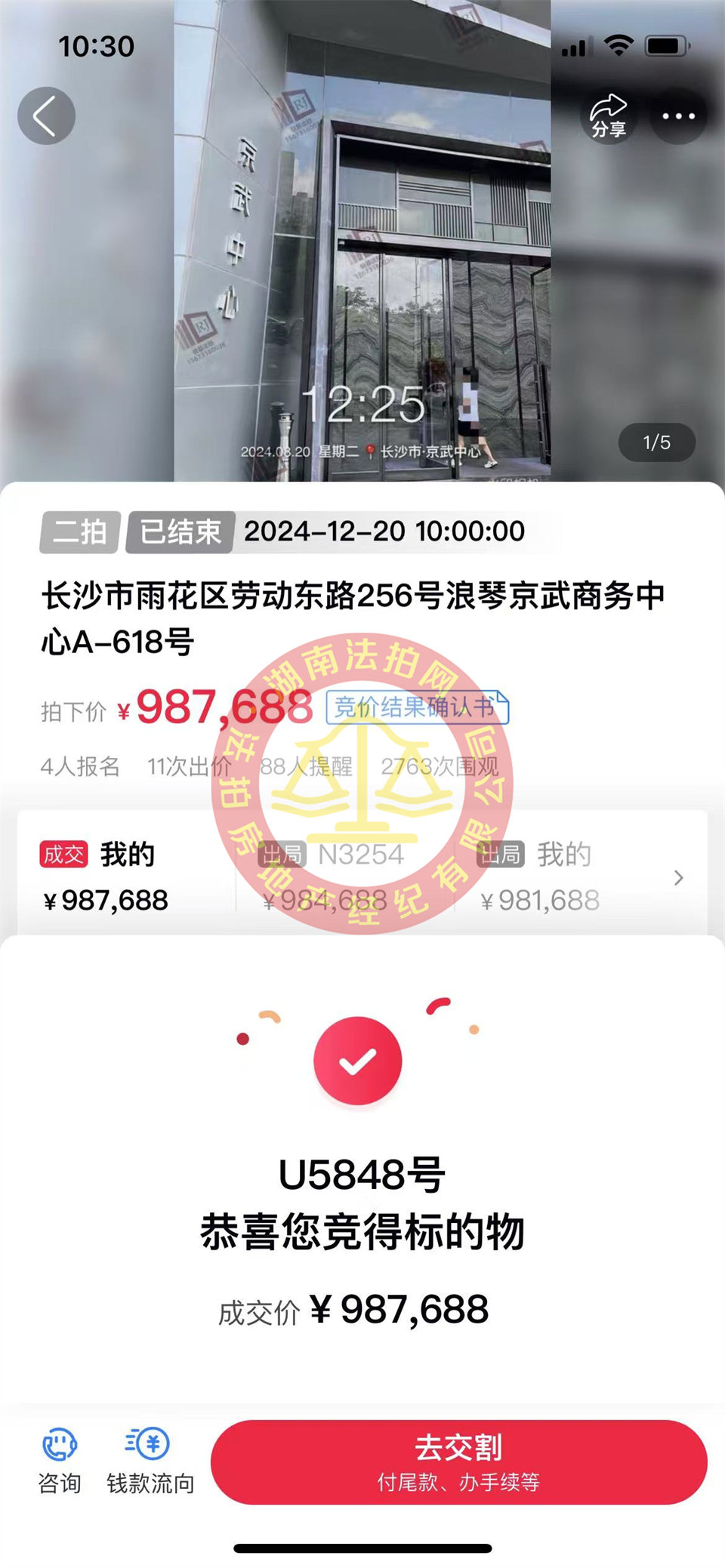Screen dimensions: 725x1568
Task: Tap the 已结束 ended status label
Action: tap(177, 531)
